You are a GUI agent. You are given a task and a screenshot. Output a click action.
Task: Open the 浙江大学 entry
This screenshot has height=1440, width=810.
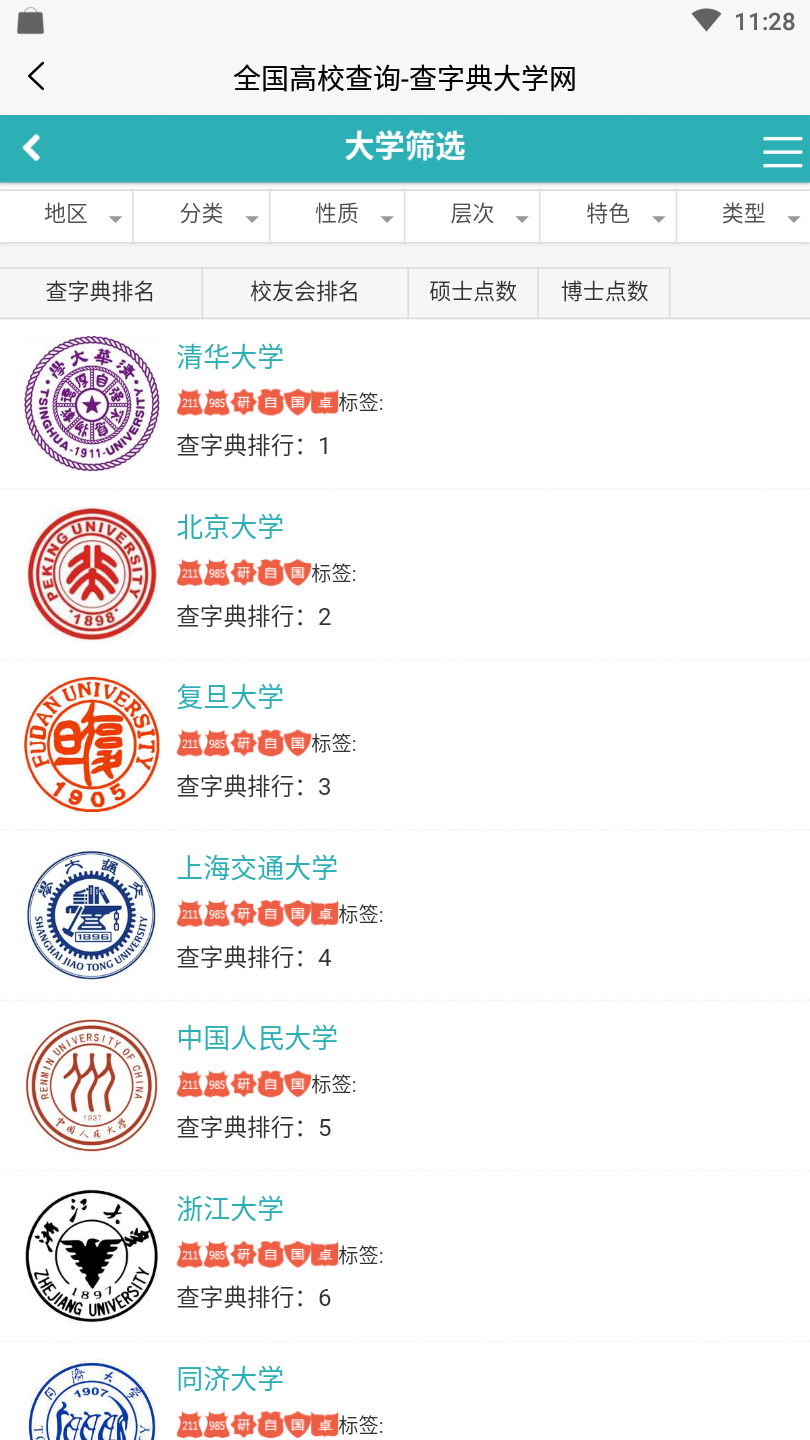(405, 1256)
